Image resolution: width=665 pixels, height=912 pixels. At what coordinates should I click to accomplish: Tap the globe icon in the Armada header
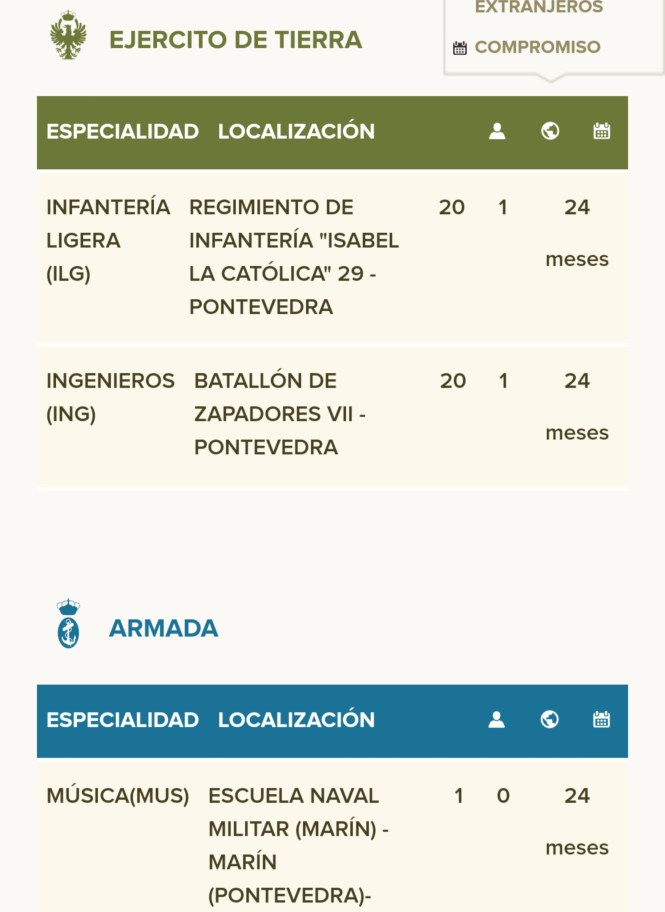pos(550,719)
